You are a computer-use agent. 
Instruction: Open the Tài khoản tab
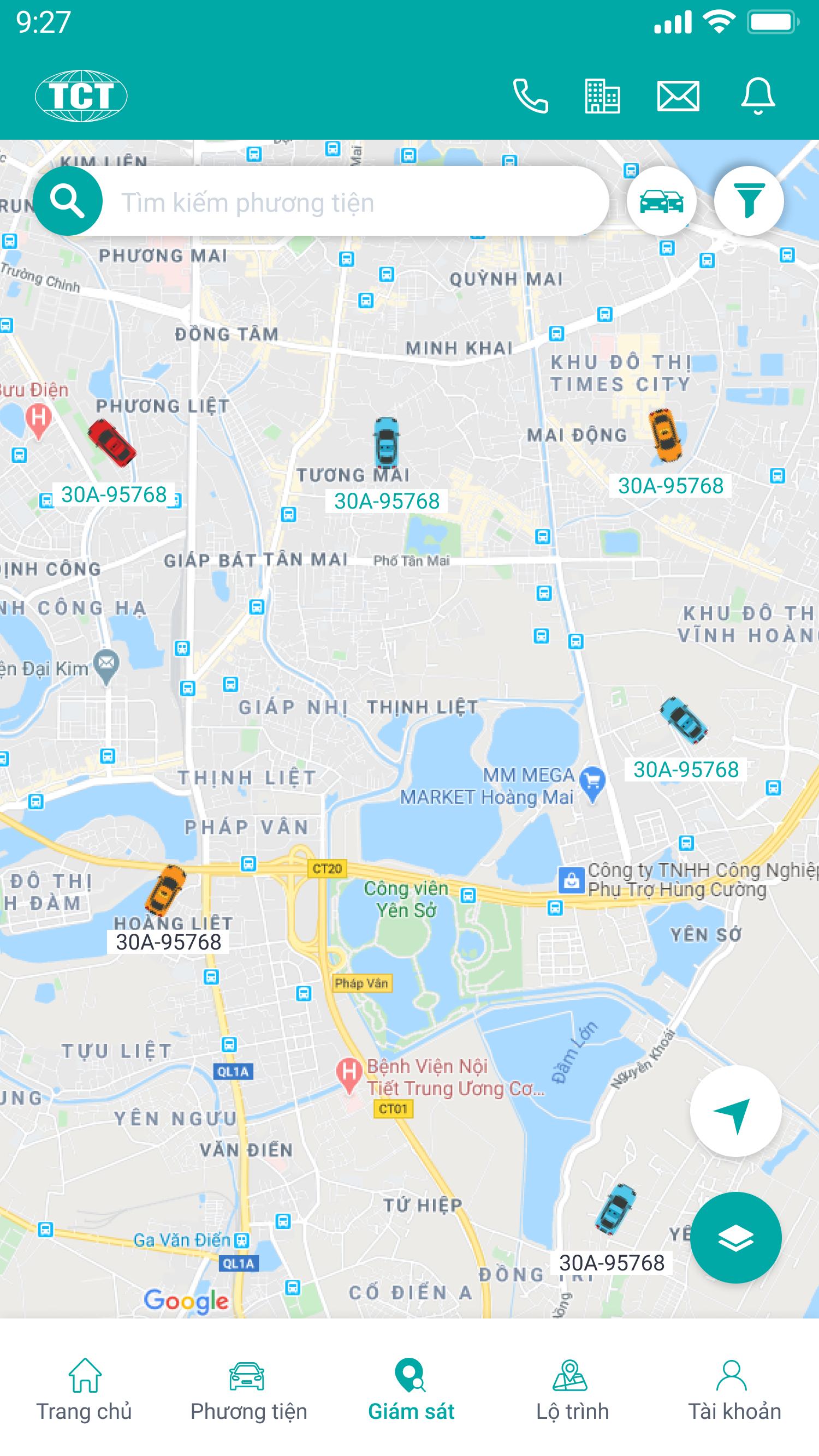734,1390
